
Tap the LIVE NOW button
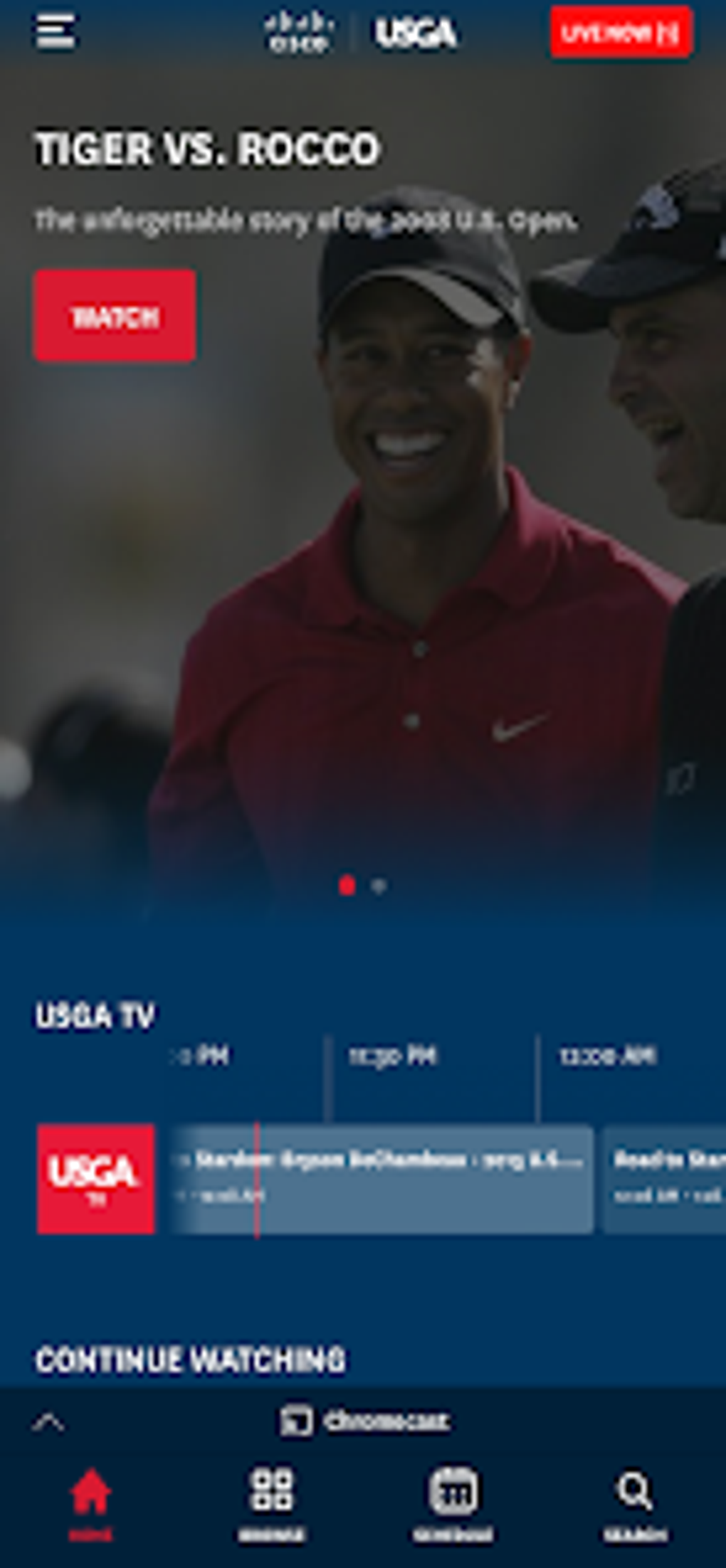coord(620,31)
